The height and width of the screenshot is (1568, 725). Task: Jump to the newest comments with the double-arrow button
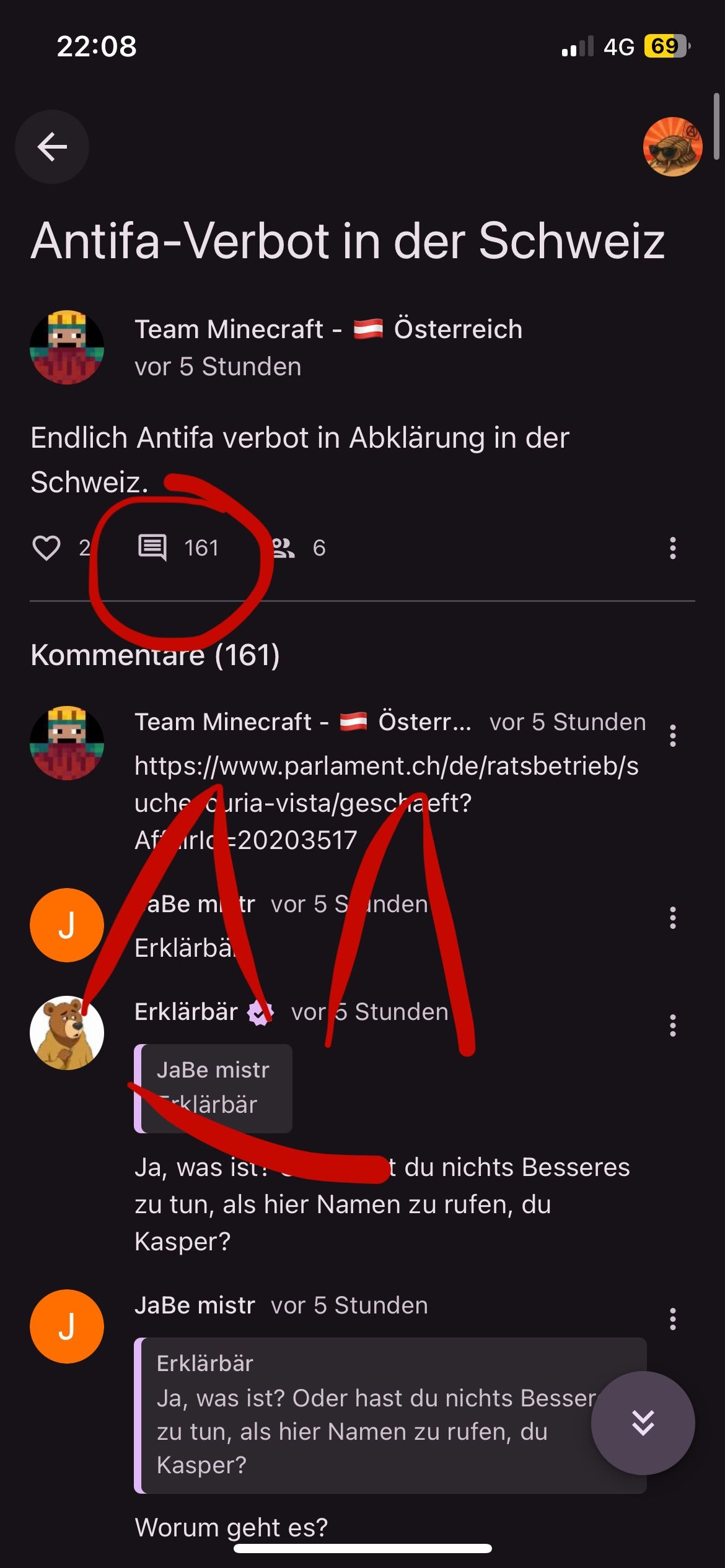(643, 1422)
